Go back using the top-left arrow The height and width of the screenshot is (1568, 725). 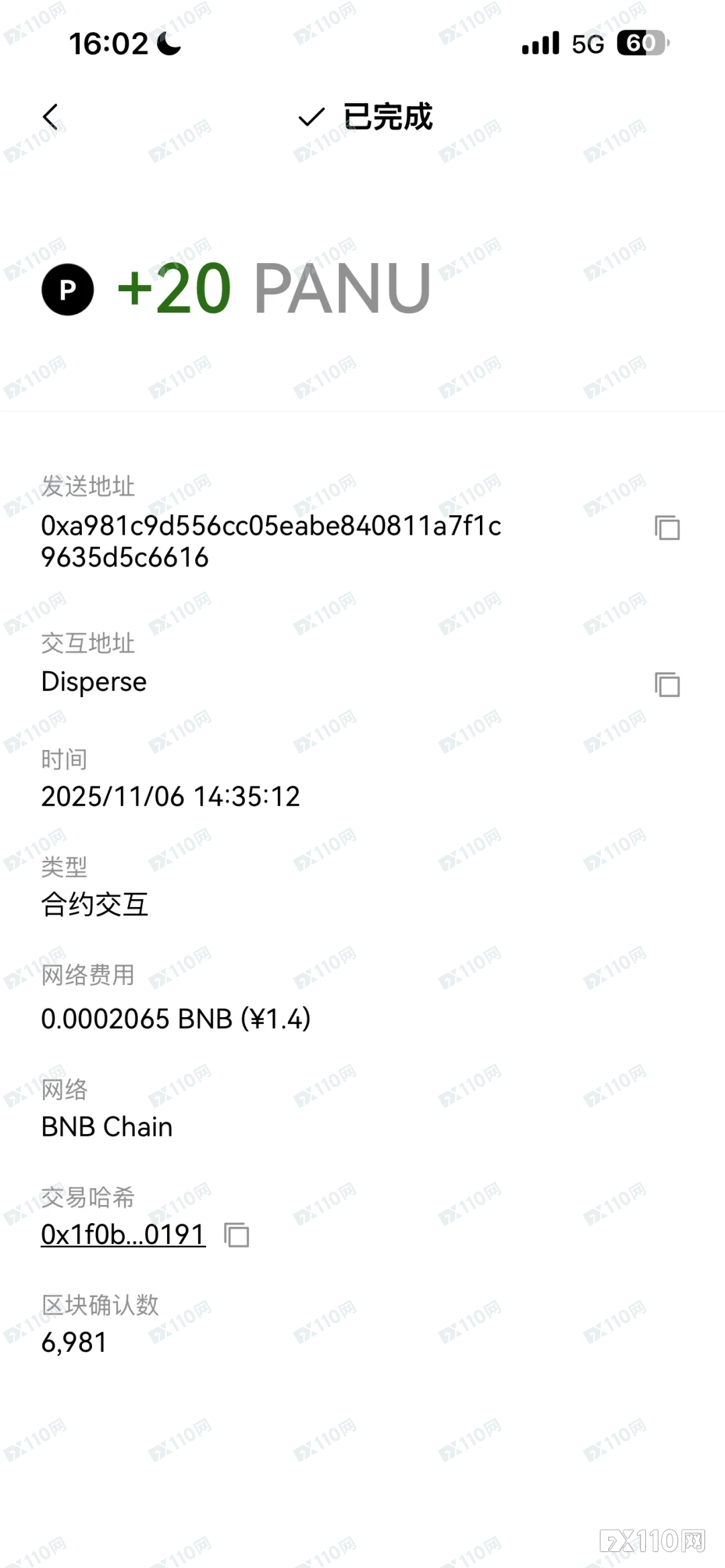50,117
